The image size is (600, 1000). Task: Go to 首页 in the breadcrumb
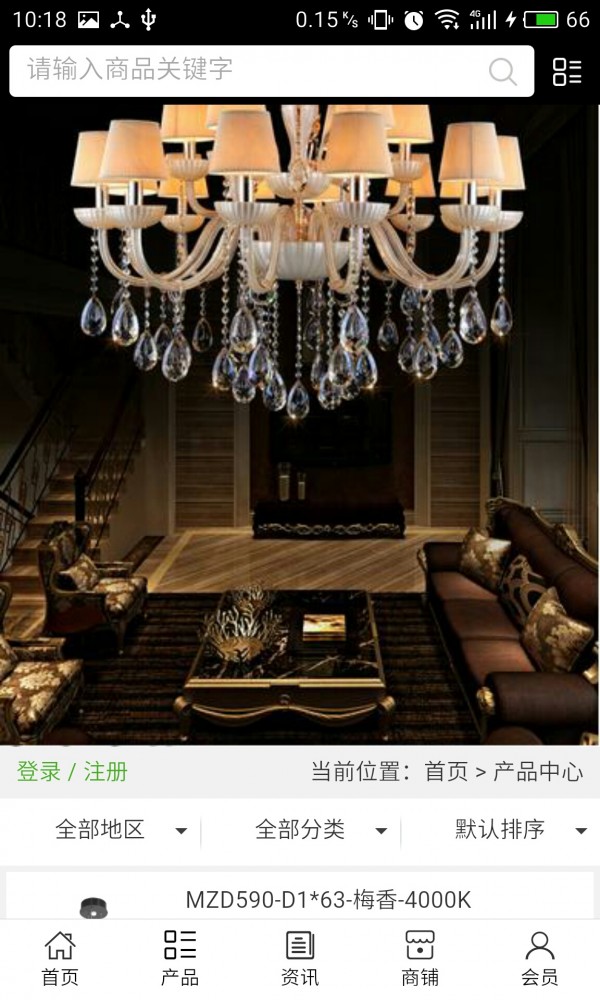(446, 772)
